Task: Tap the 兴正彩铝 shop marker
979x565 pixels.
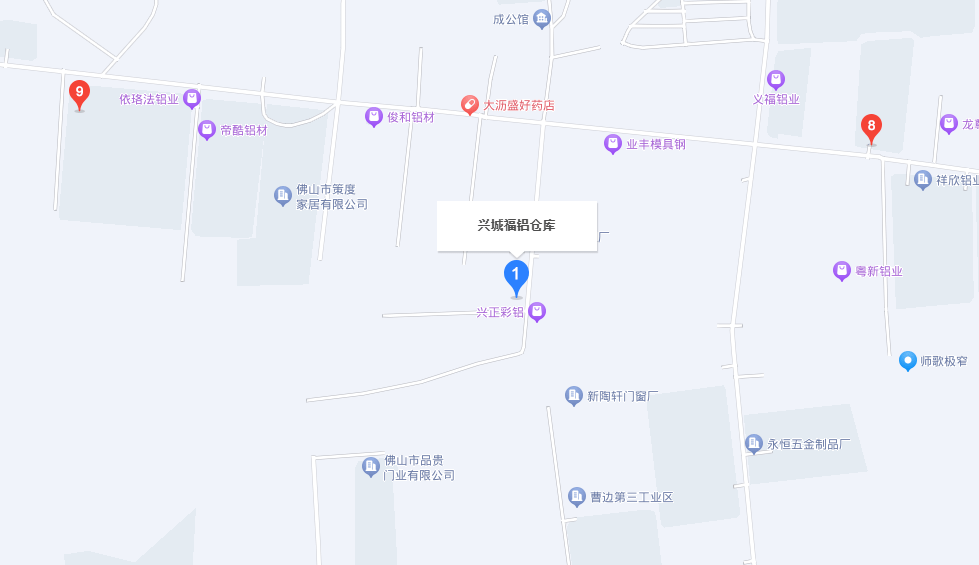Action: pyautogui.click(x=537, y=312)
